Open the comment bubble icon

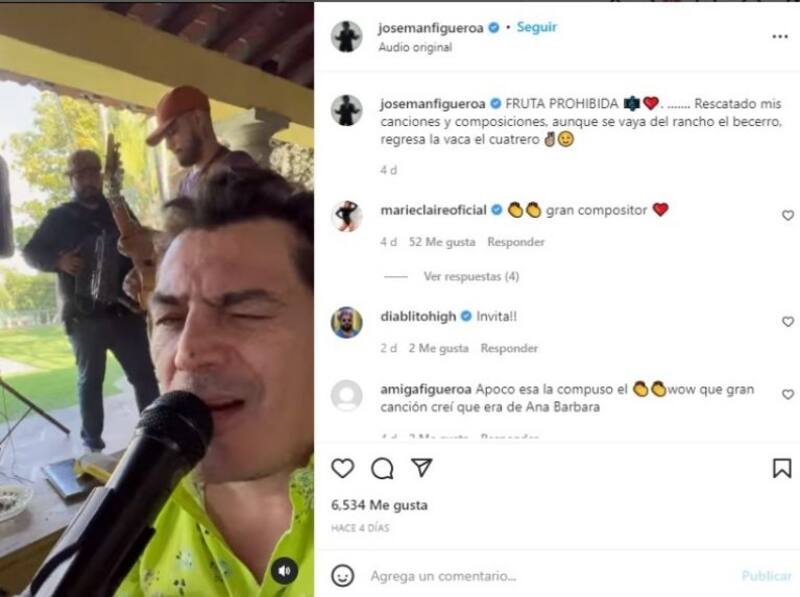[382, 468]
